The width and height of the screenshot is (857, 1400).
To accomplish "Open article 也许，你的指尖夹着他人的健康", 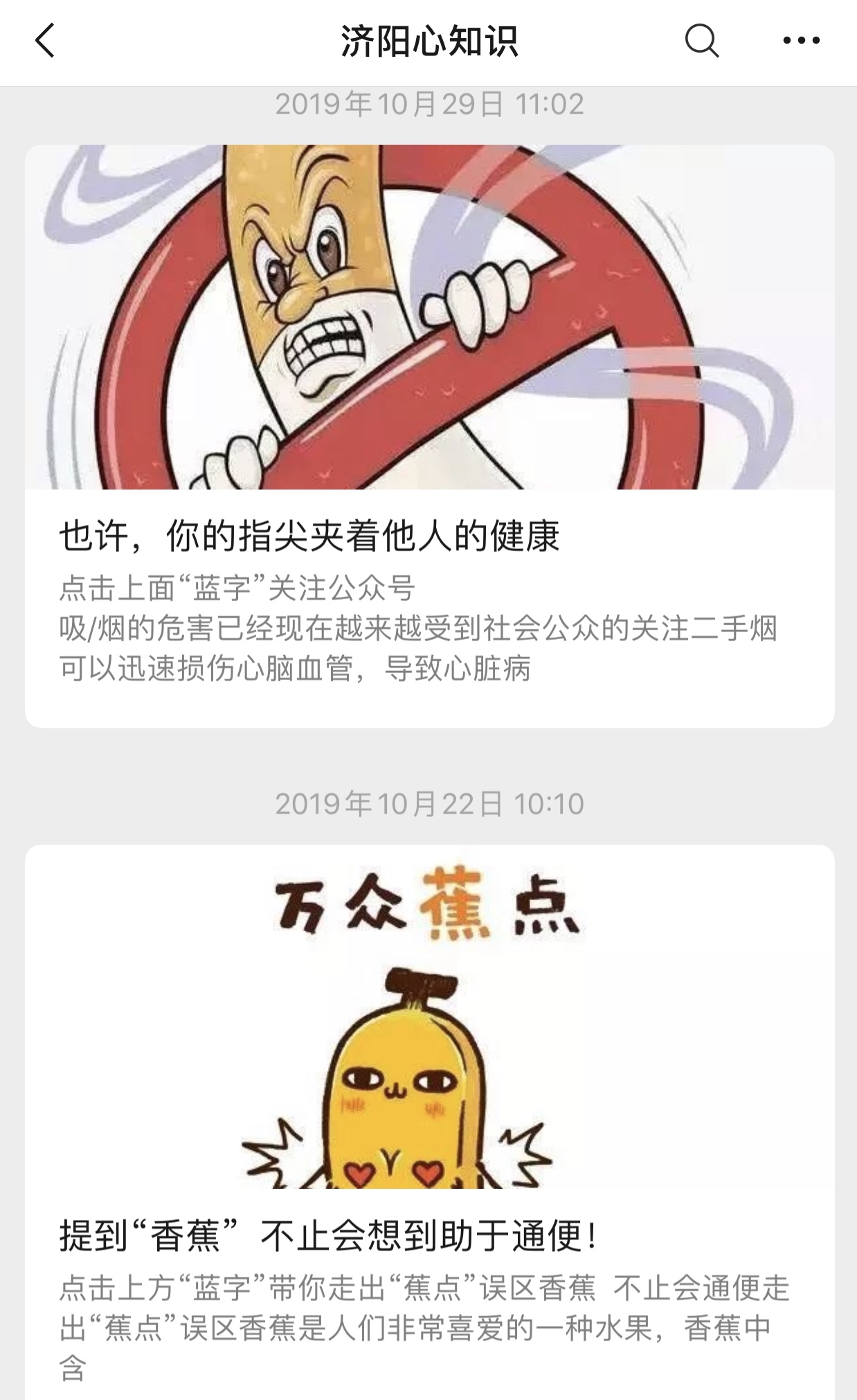I will point(309,537).
